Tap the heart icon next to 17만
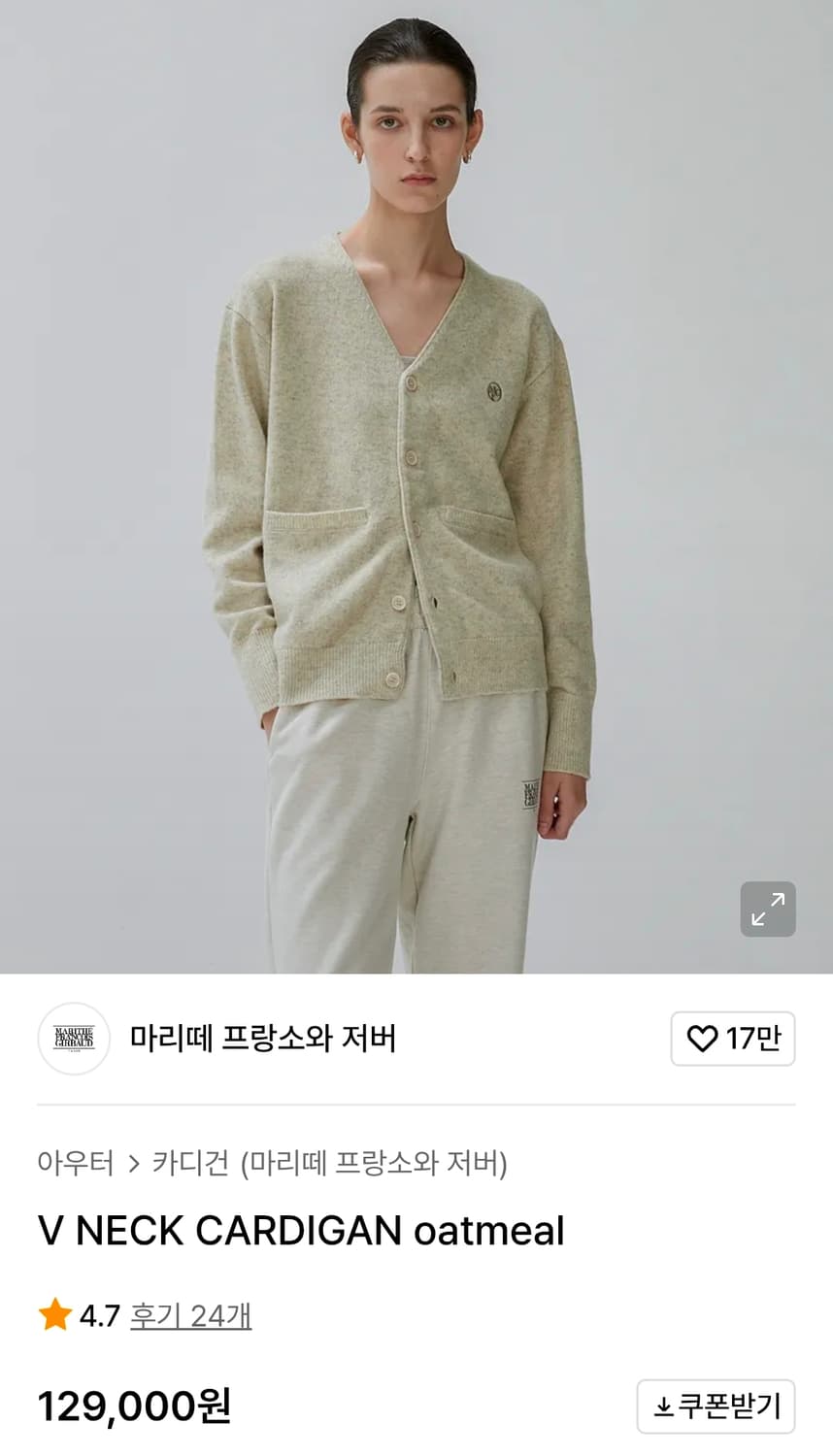The height and width of the screenshot is (1456, 833). [704, 1039]
